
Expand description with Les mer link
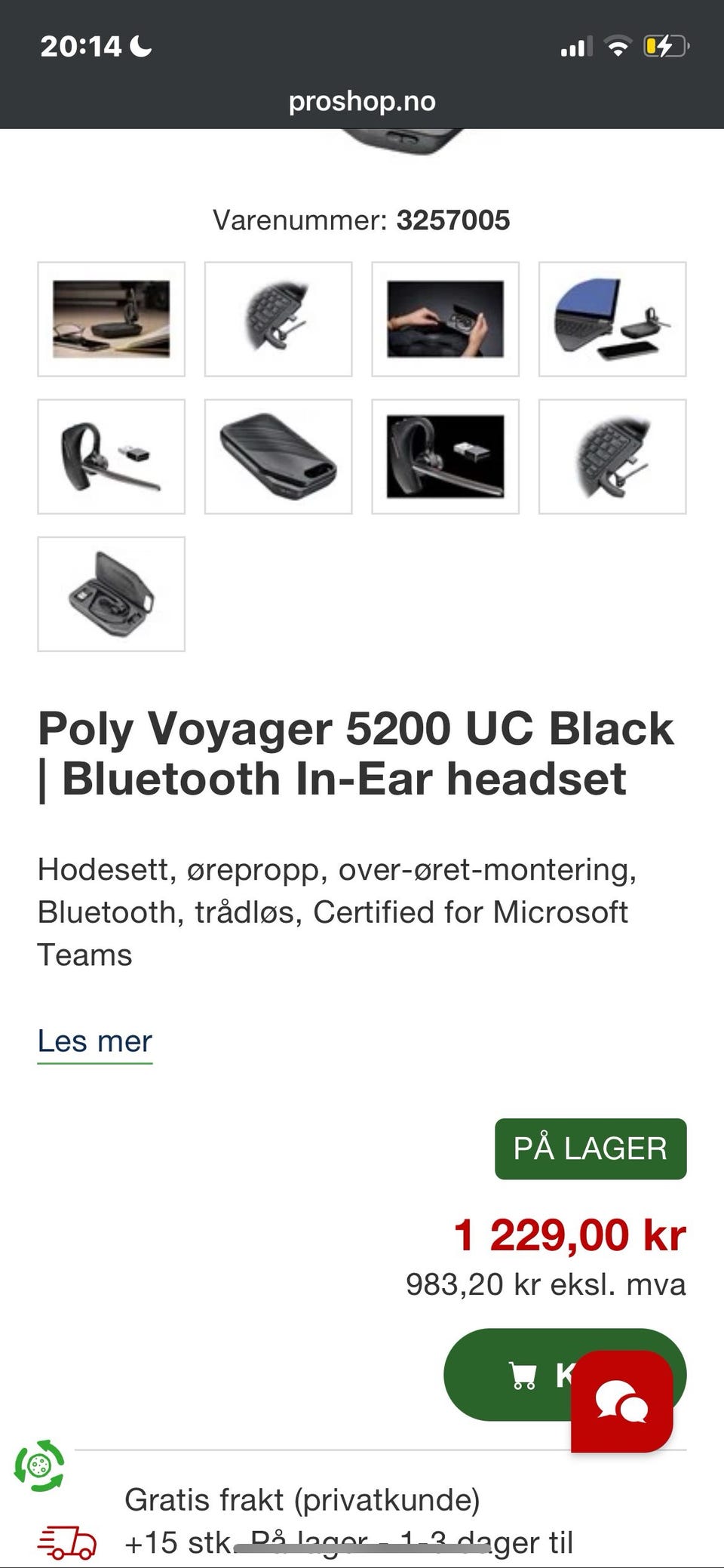[x=95, y=1041]
